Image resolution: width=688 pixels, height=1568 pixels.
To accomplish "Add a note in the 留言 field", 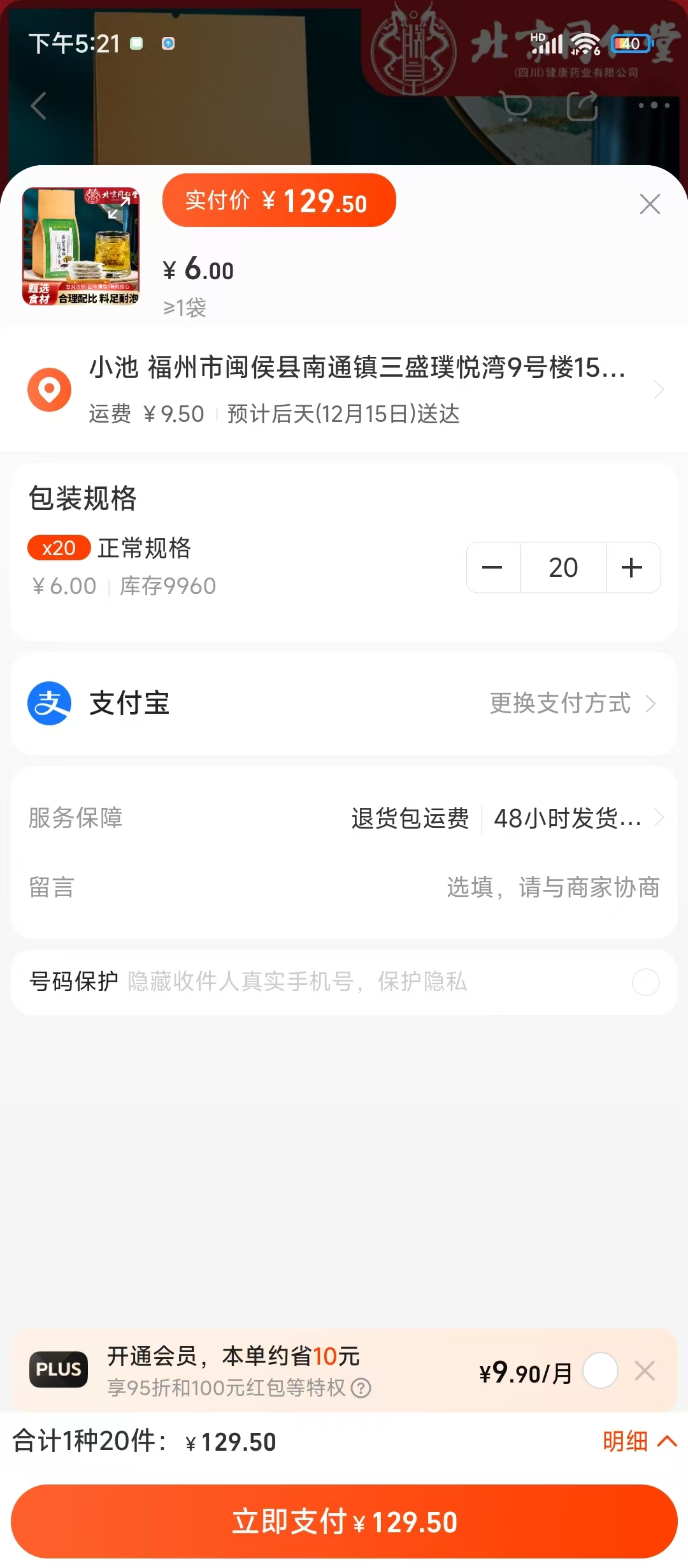I will click(553, 887).
